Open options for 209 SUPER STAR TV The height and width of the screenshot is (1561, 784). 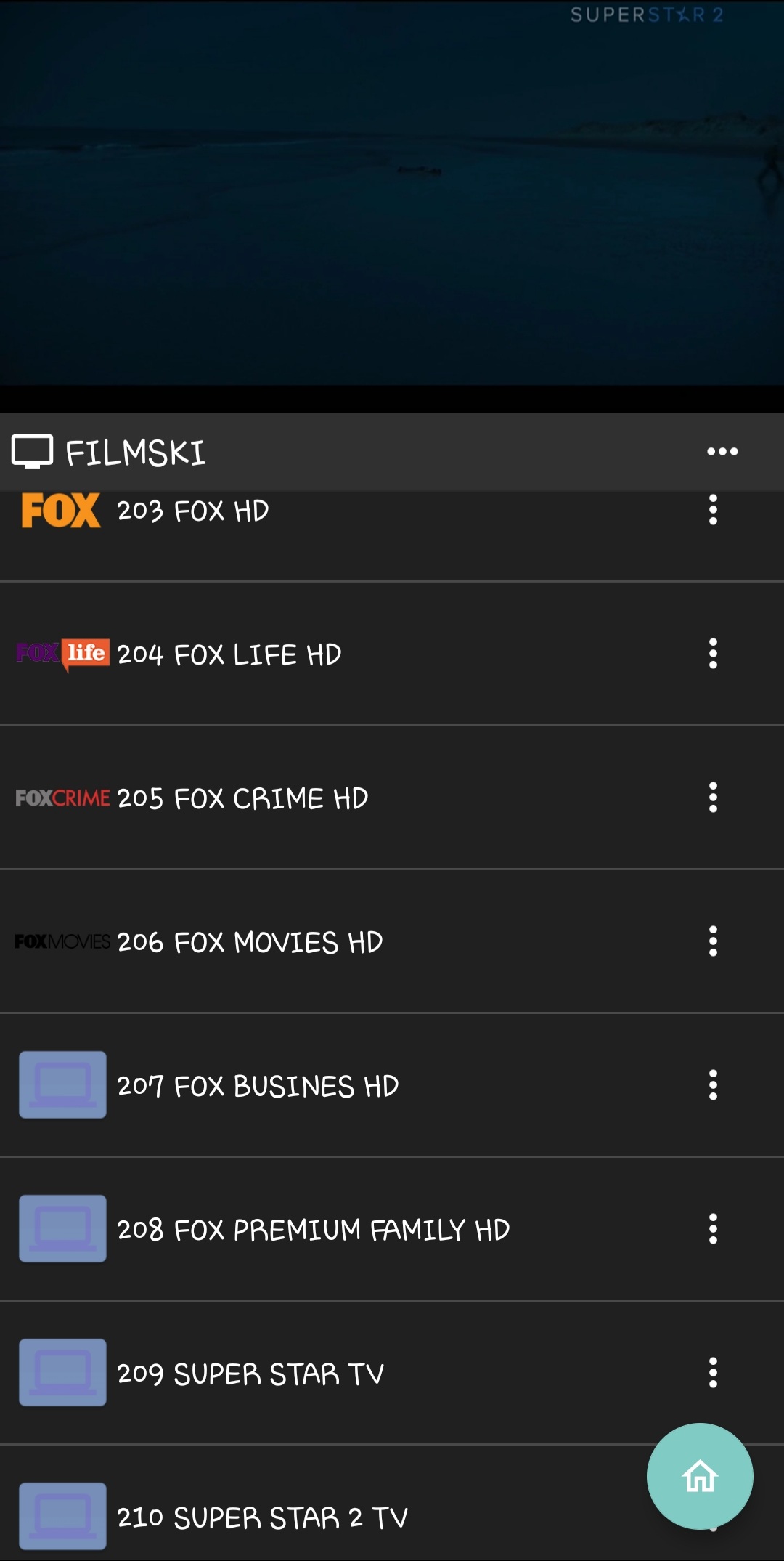point(713,1373)
